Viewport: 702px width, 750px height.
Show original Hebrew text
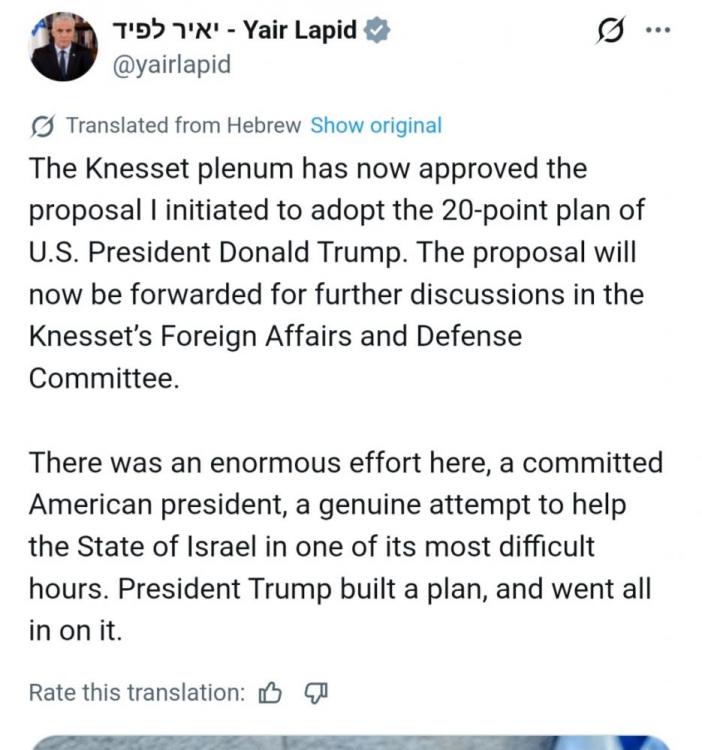375,126
